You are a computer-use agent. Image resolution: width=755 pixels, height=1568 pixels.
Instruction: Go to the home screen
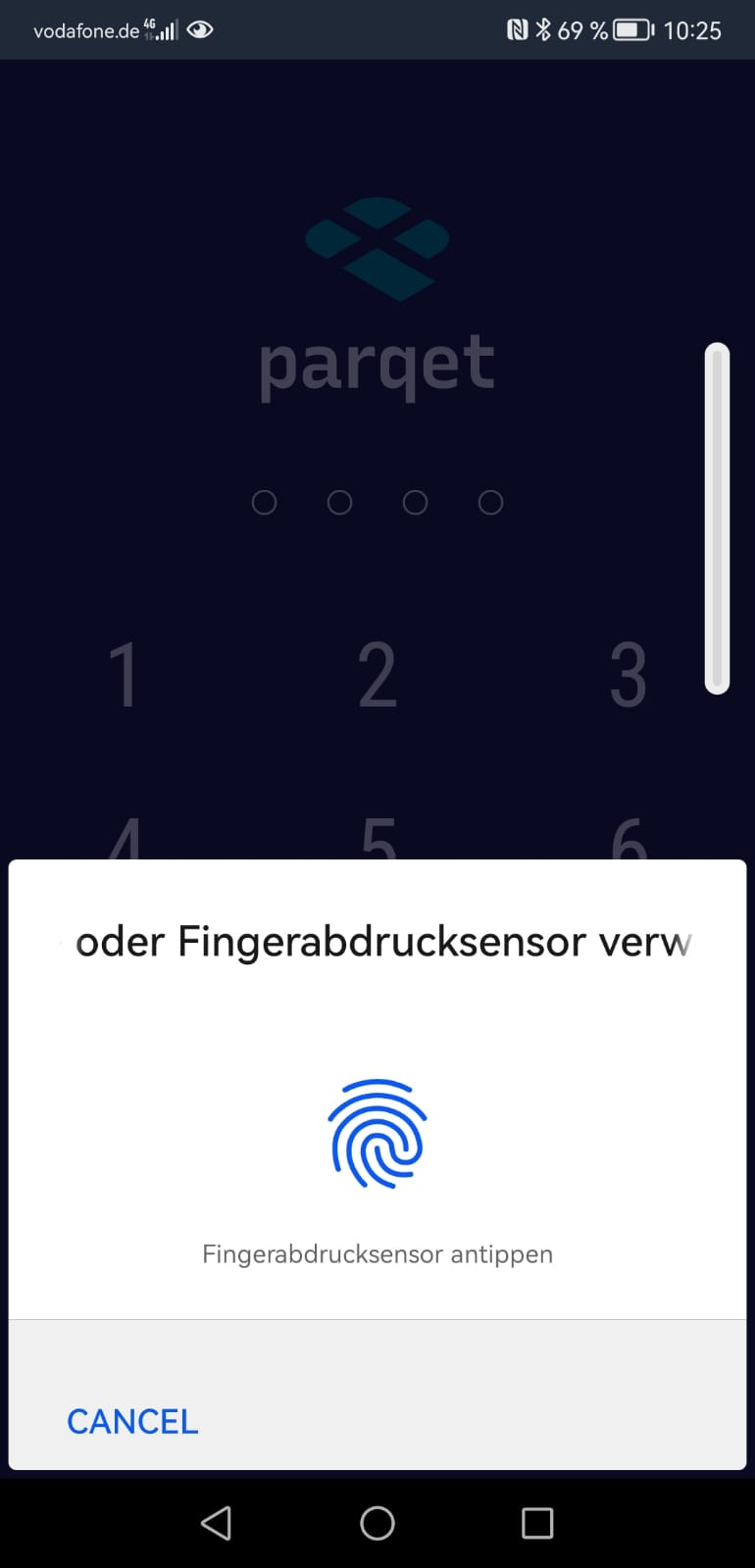(x=377, y=1523)
